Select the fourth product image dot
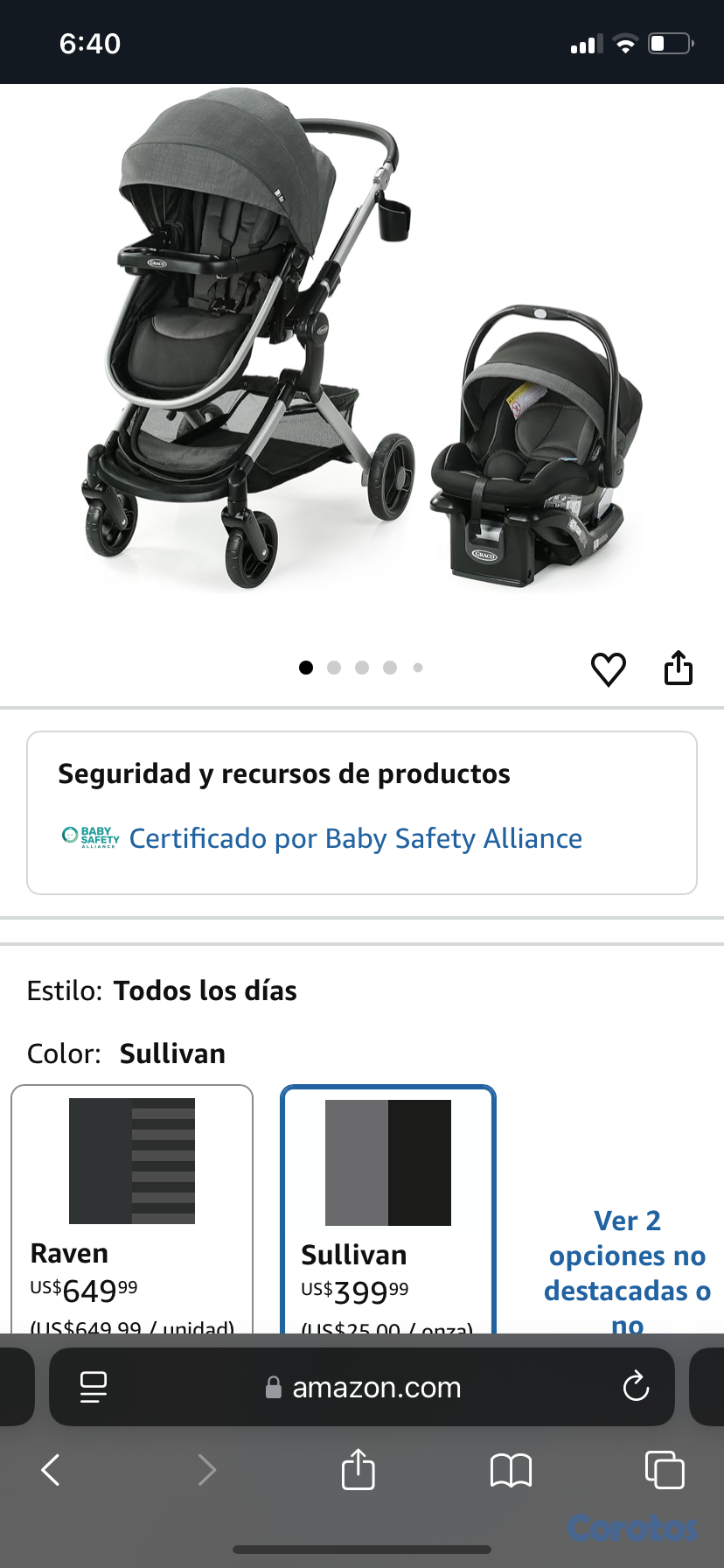The width and height of the screenshot is (724, 1568). 390,667
